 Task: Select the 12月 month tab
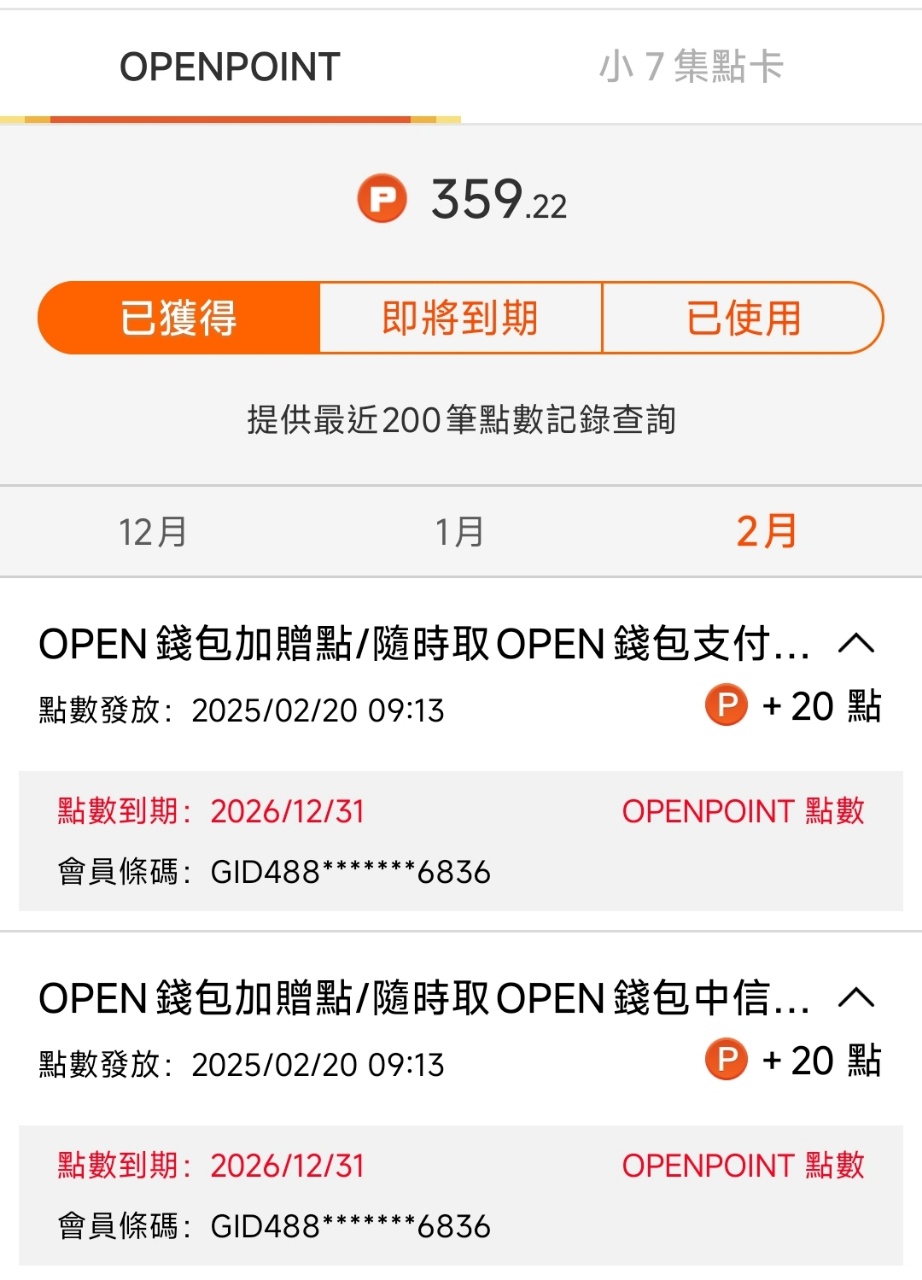(153, 532)
